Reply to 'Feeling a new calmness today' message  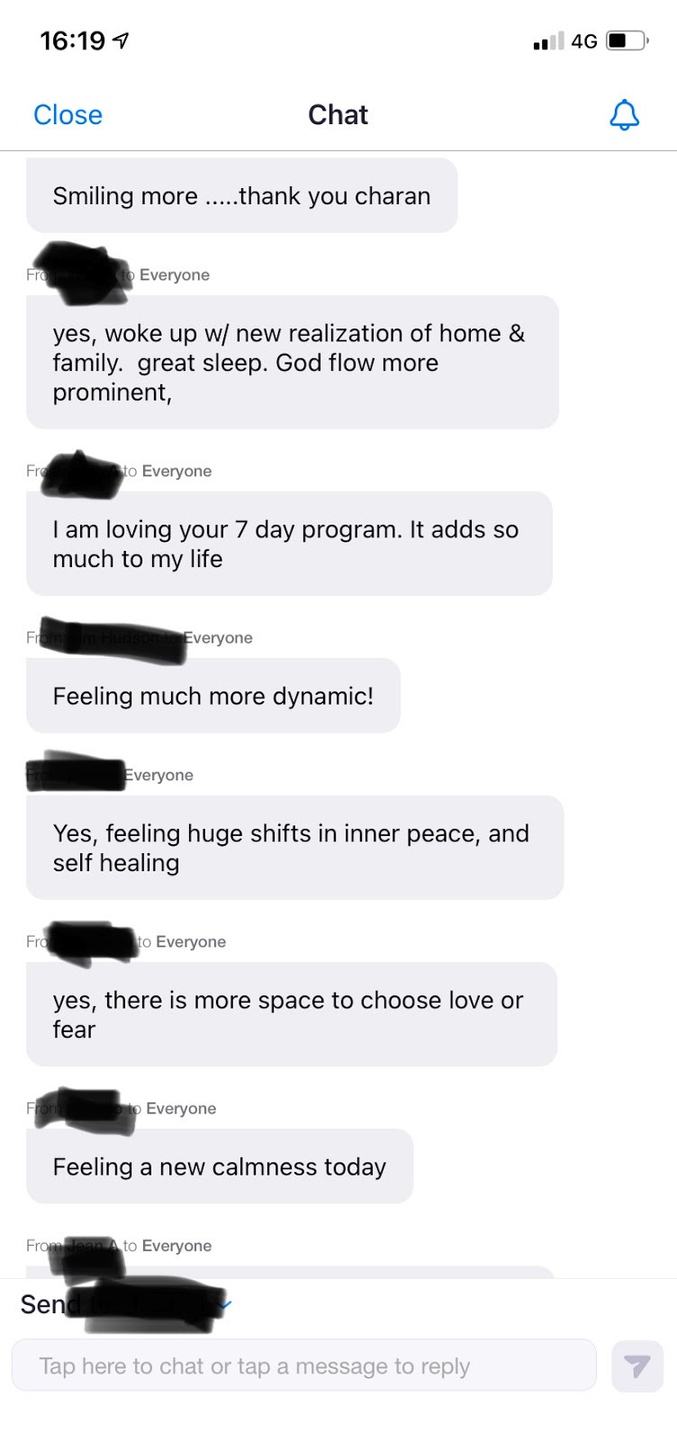point(219,1166)
